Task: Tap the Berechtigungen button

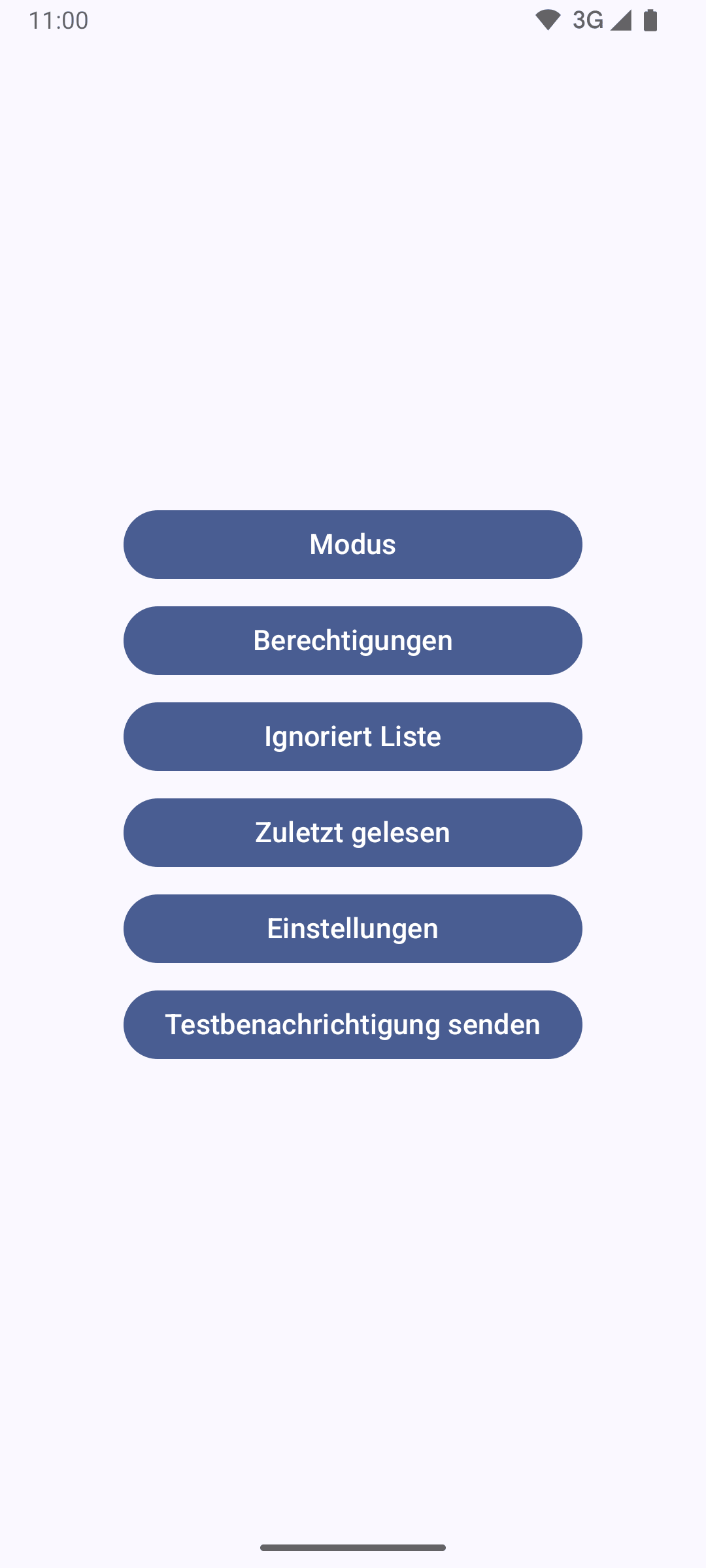Action: pos(353,640)
